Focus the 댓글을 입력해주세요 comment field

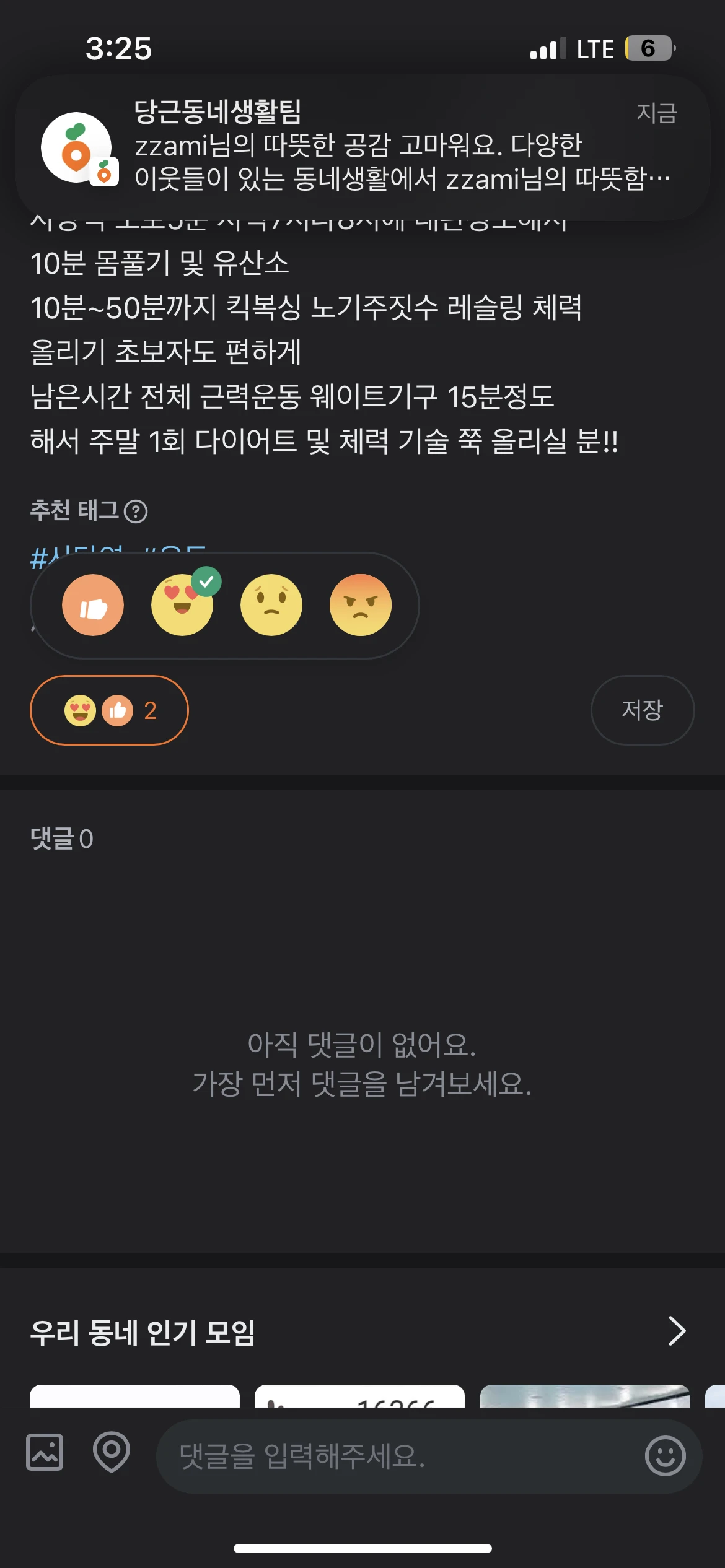(x=397, y=1456)
